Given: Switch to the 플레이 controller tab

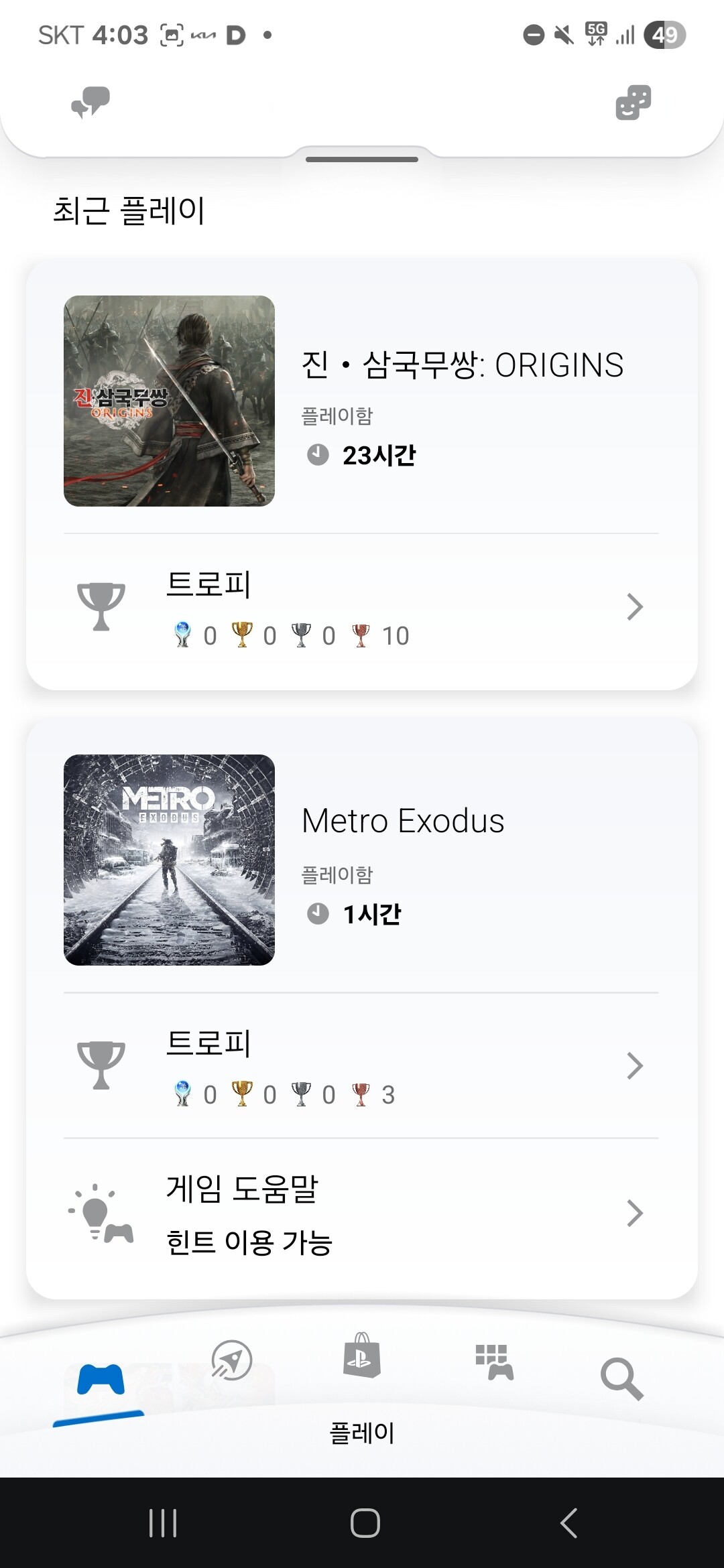Looking at the screenshot, I should pos(101,1380).
